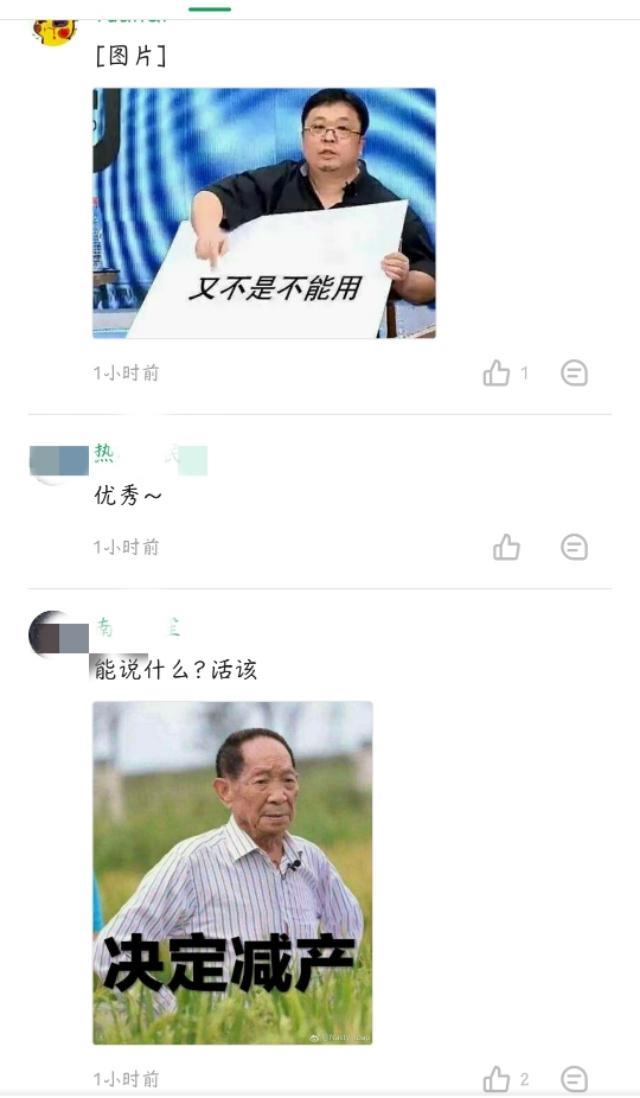Viewport: 640px width, 1098px height.
Task: Like the 能说什么?活该 comment
Action: [497, 1079]
